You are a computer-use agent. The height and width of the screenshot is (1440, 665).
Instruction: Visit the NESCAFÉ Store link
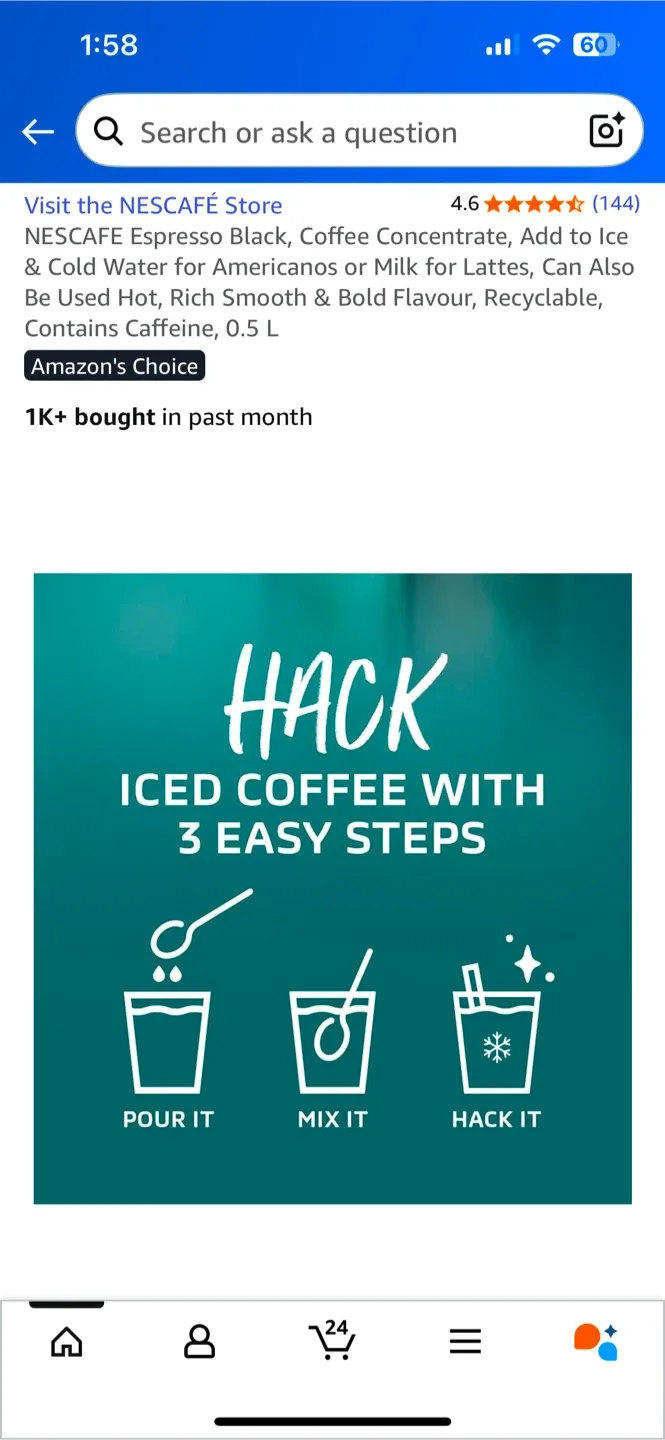point(153,205)
